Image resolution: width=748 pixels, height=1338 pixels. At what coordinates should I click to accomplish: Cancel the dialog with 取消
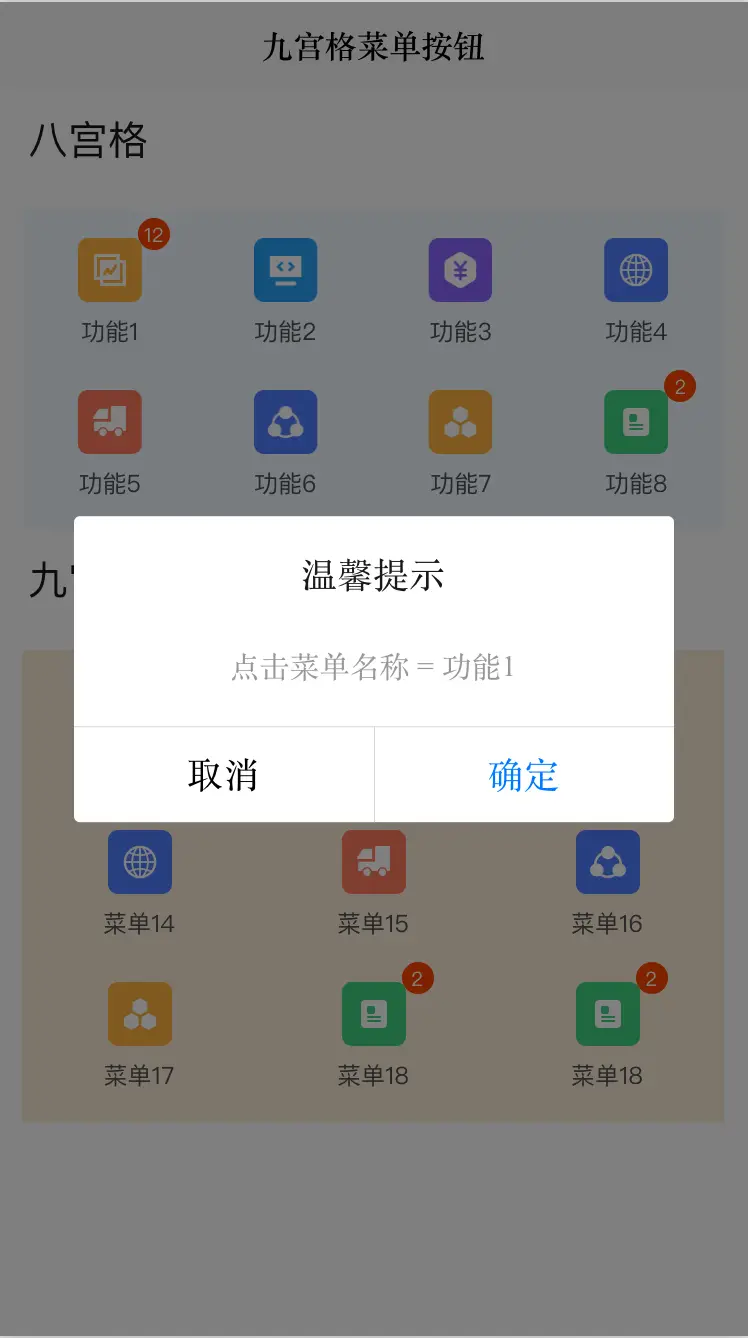[x=223, y=775]
